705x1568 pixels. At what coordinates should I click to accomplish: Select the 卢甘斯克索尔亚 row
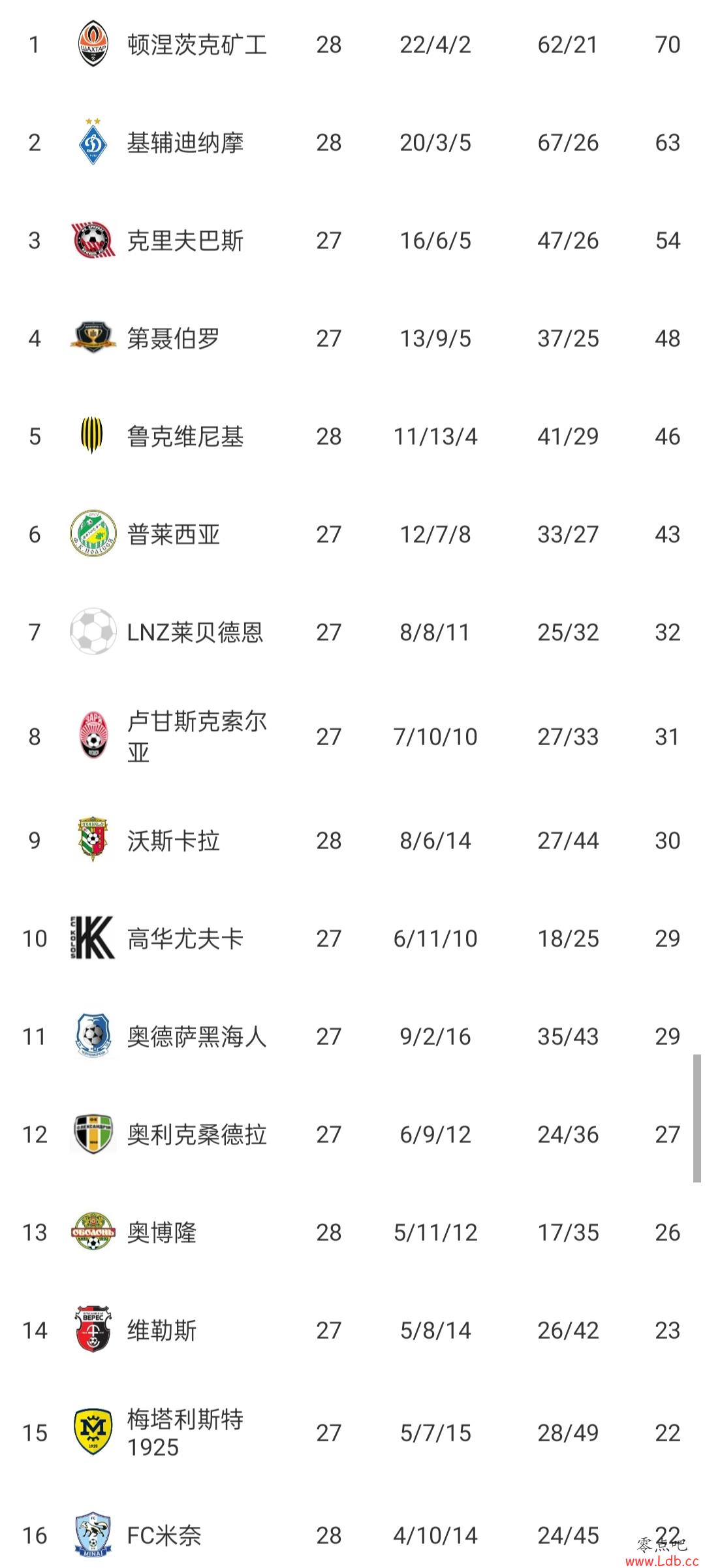point(352,737)
